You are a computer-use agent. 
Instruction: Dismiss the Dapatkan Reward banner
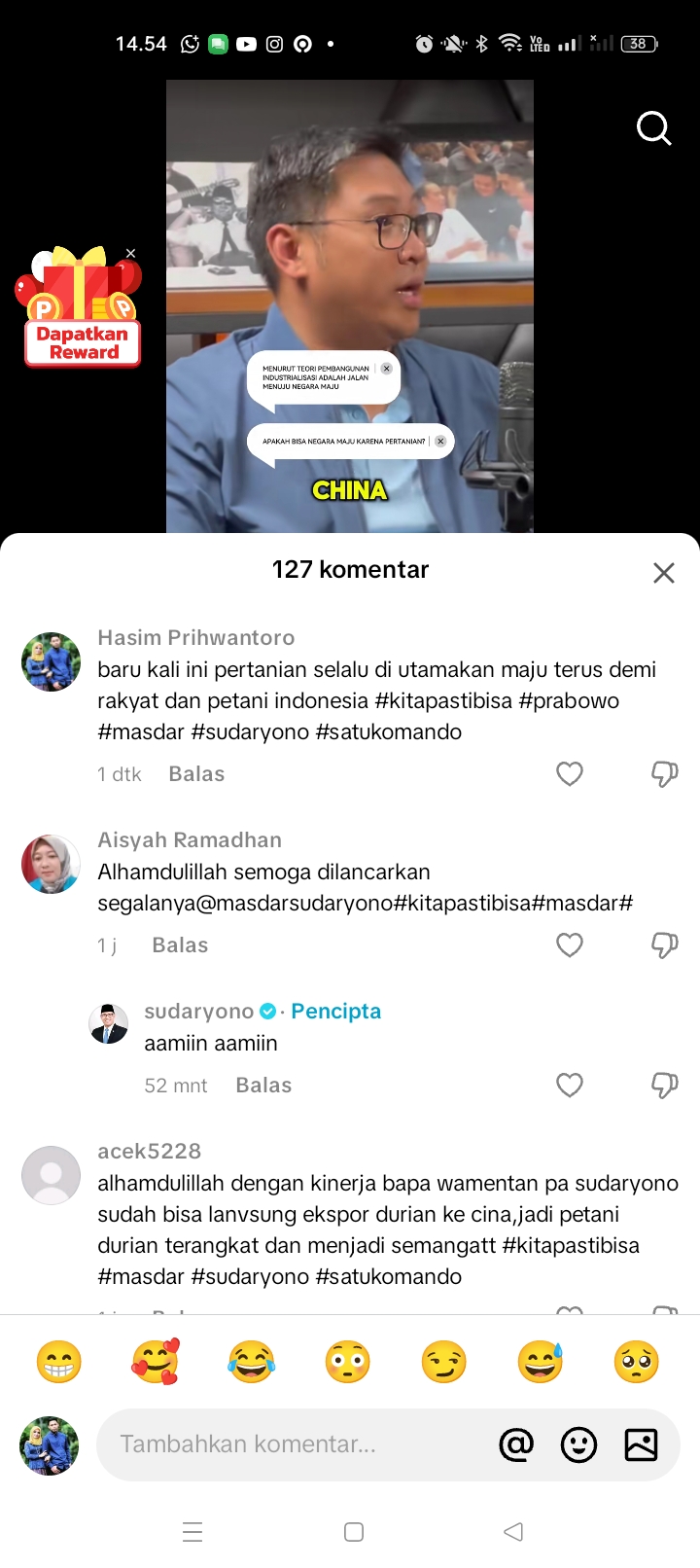click(x=131, y=253)
